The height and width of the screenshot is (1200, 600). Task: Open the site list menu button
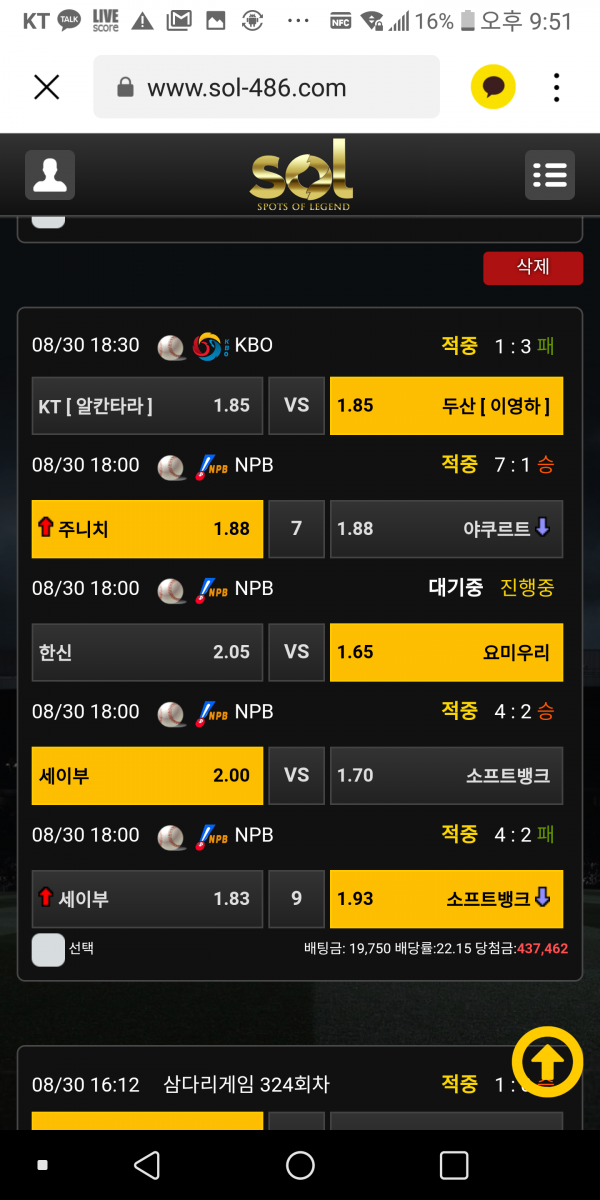[550, 176]
